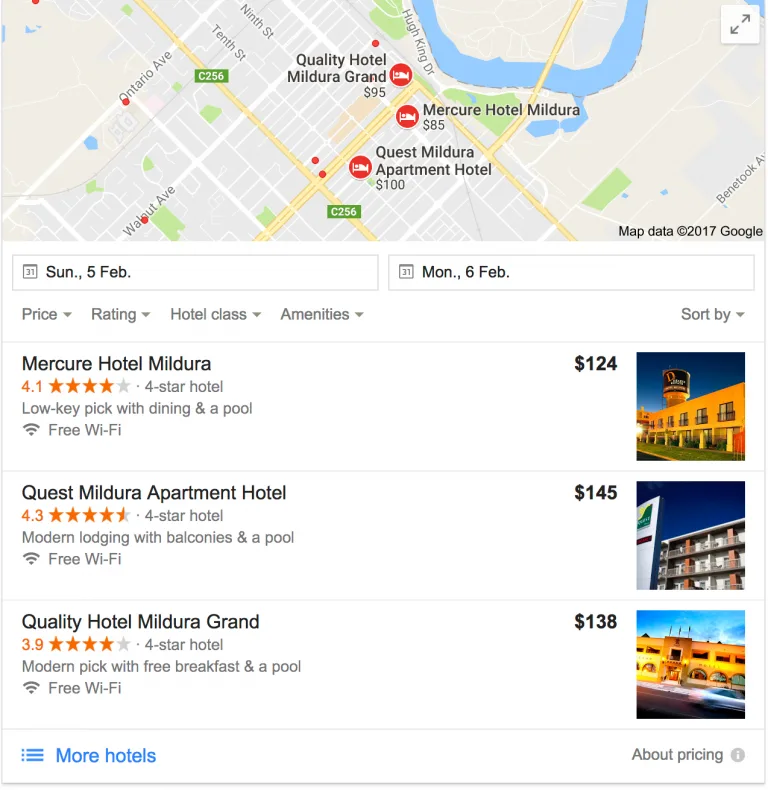Image resolution: width=768 pixels, height=790 pixels.
Task: Click the Mercure Hotel Mildura map pin
Action: tap(408, 116)
